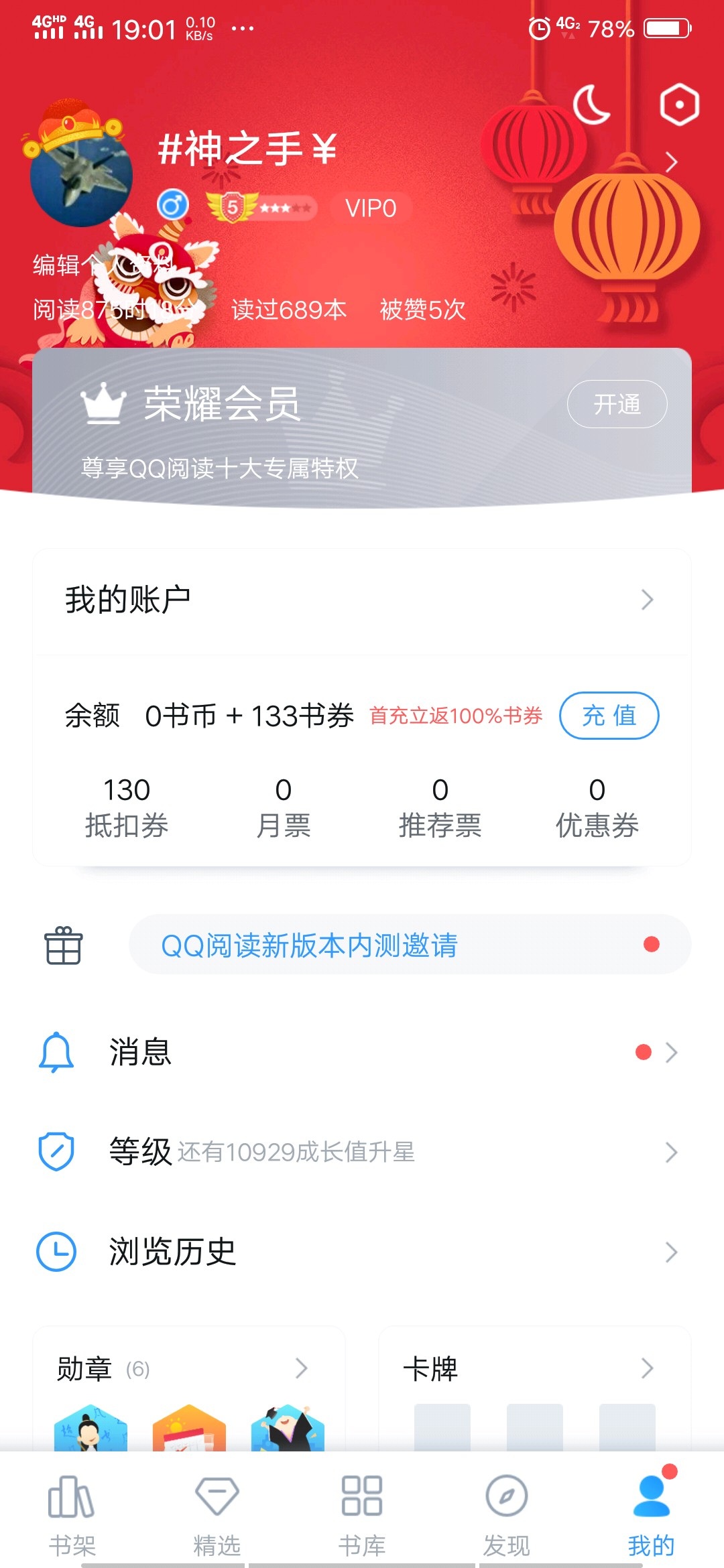724x1568 pixels.
Task: Open the 优惠券 coupons
Action: tap(597, 807)
